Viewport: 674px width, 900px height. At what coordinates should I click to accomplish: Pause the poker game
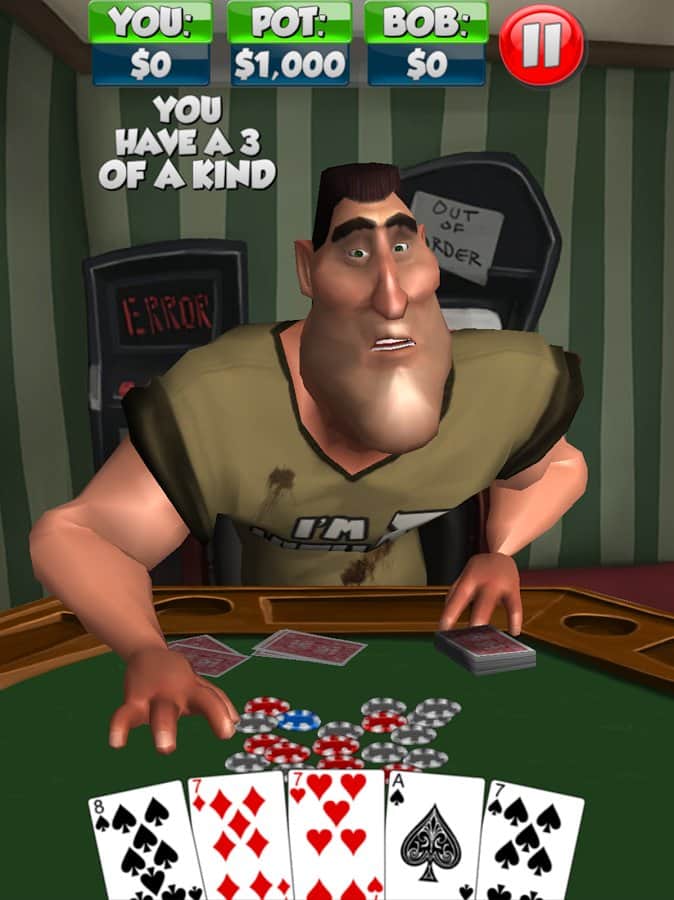[x=541, y=45]
